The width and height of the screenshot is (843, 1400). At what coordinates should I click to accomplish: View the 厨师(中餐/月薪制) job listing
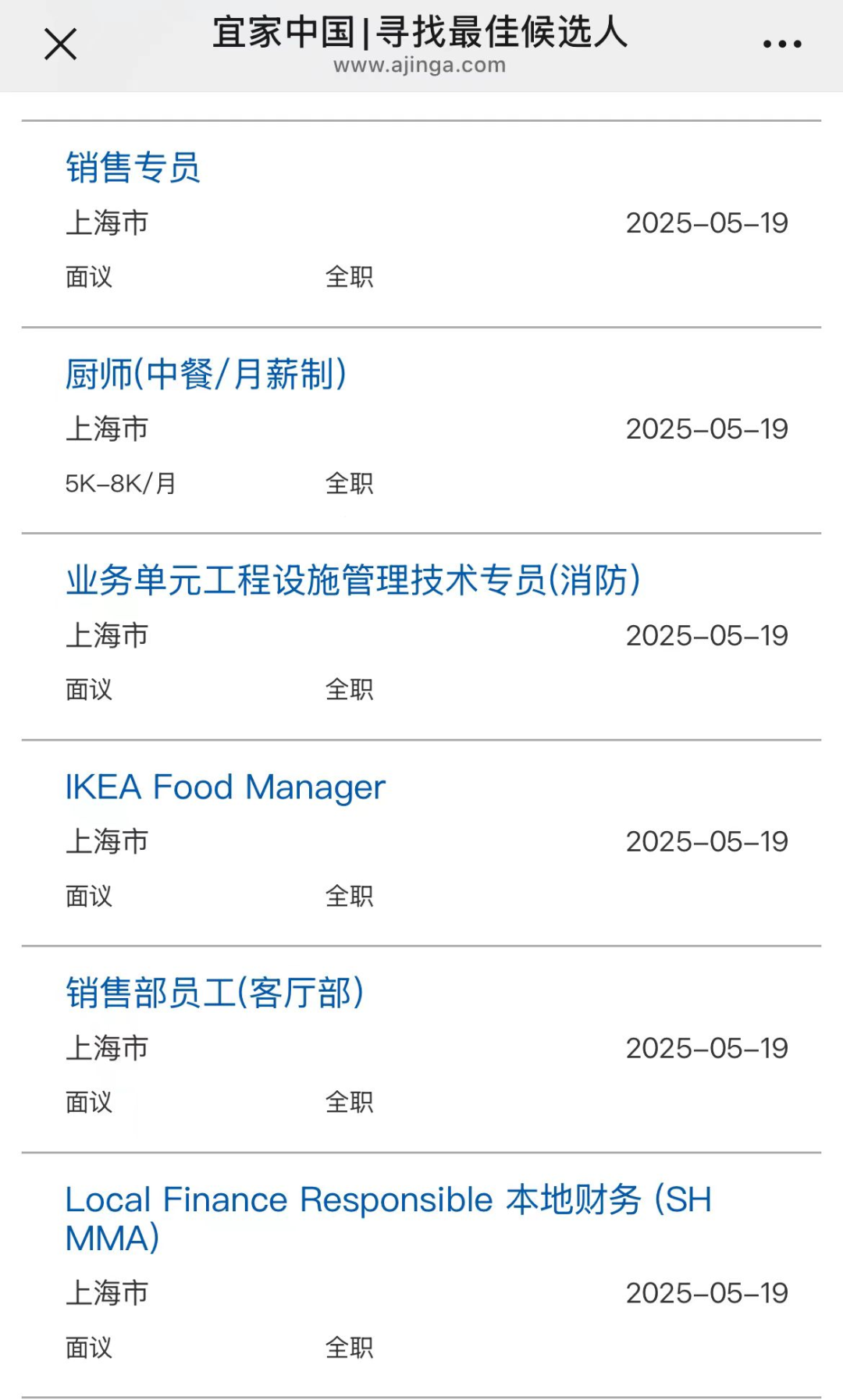tap(206, 375)
